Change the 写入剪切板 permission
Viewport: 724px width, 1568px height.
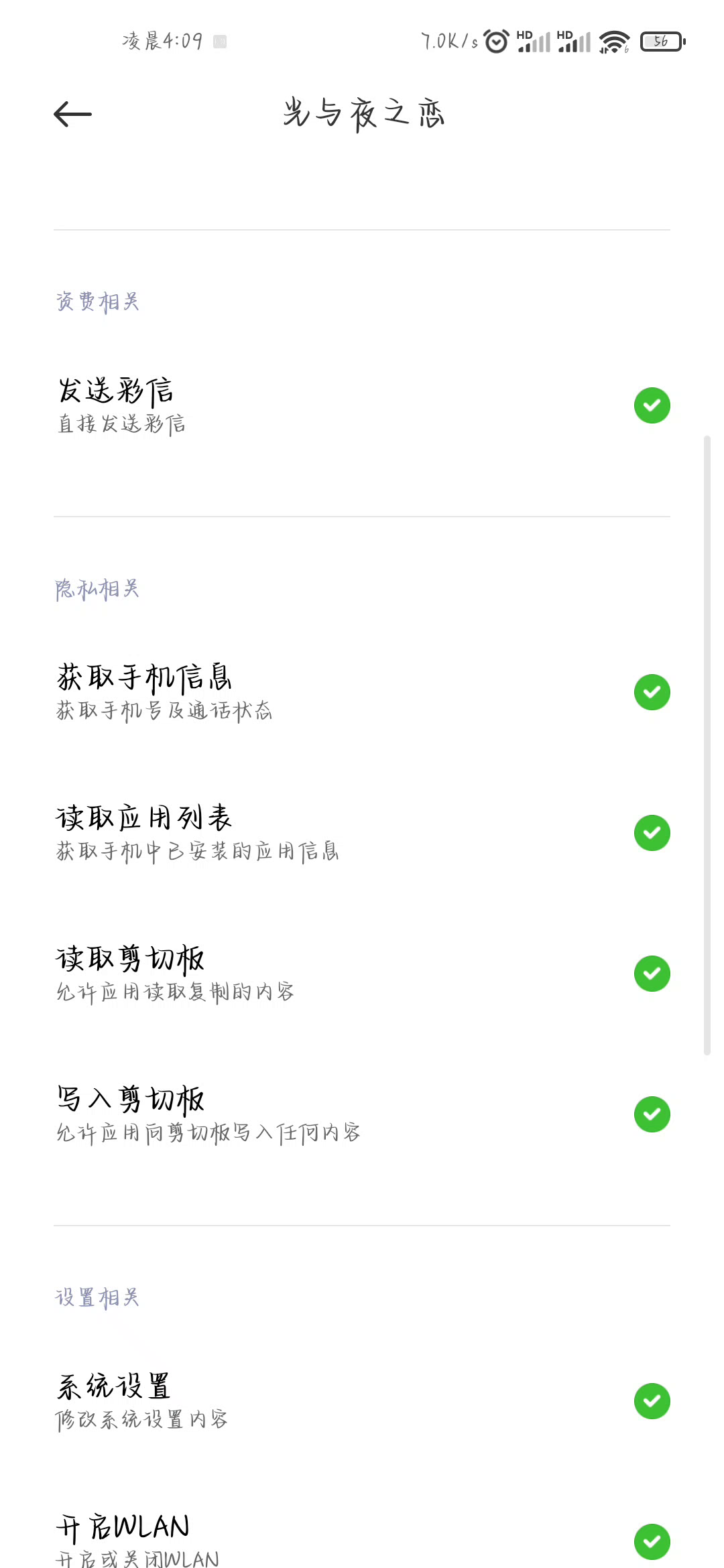point(362,1114)
